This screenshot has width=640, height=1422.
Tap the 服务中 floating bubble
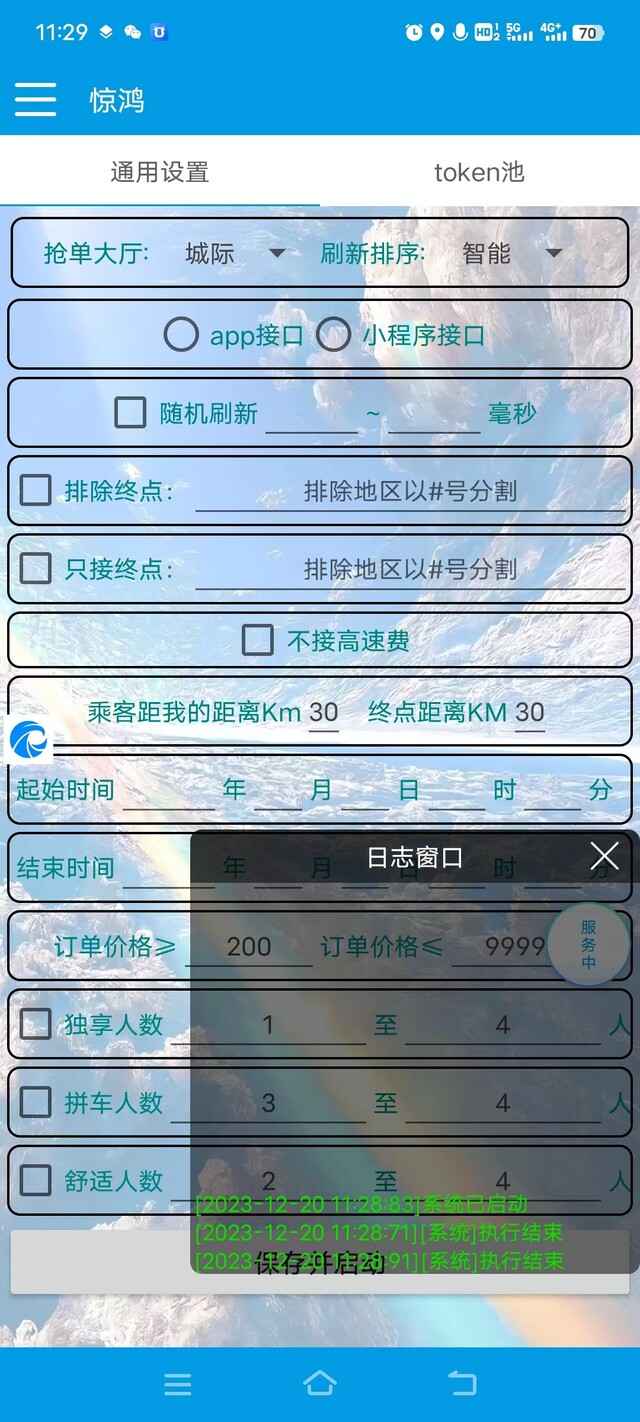(x=589, y=944)
